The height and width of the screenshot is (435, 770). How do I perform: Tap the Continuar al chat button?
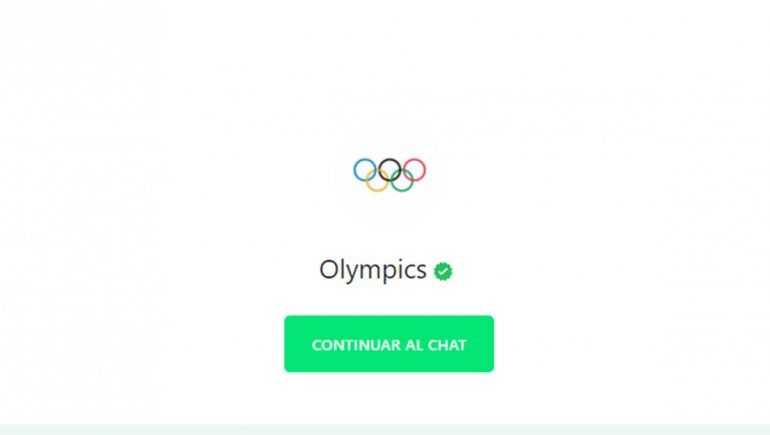pyautogui.click(x=388, y=344)
